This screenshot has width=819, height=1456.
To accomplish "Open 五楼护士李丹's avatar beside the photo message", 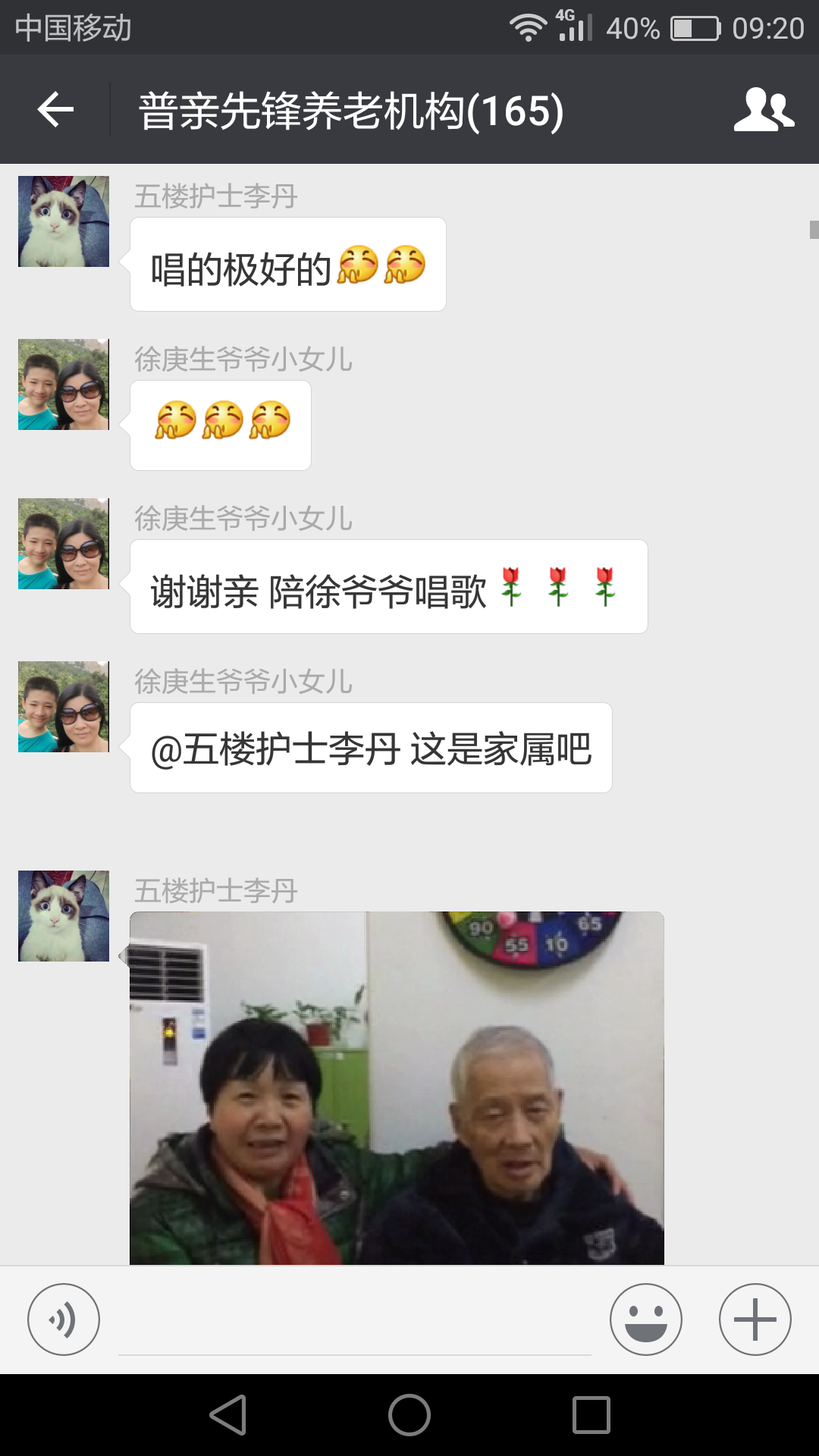I will [x=64, y=916].
